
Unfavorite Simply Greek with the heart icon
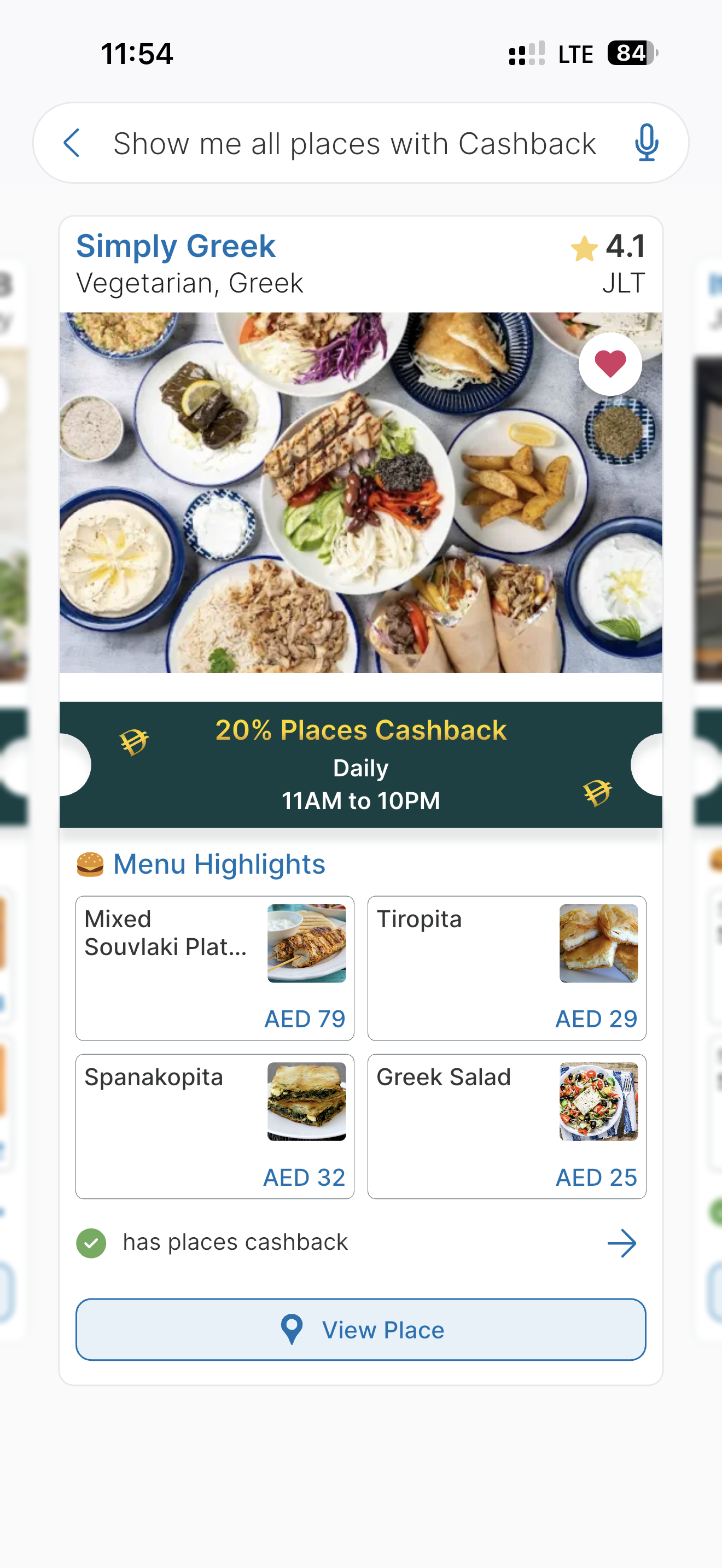610,364
